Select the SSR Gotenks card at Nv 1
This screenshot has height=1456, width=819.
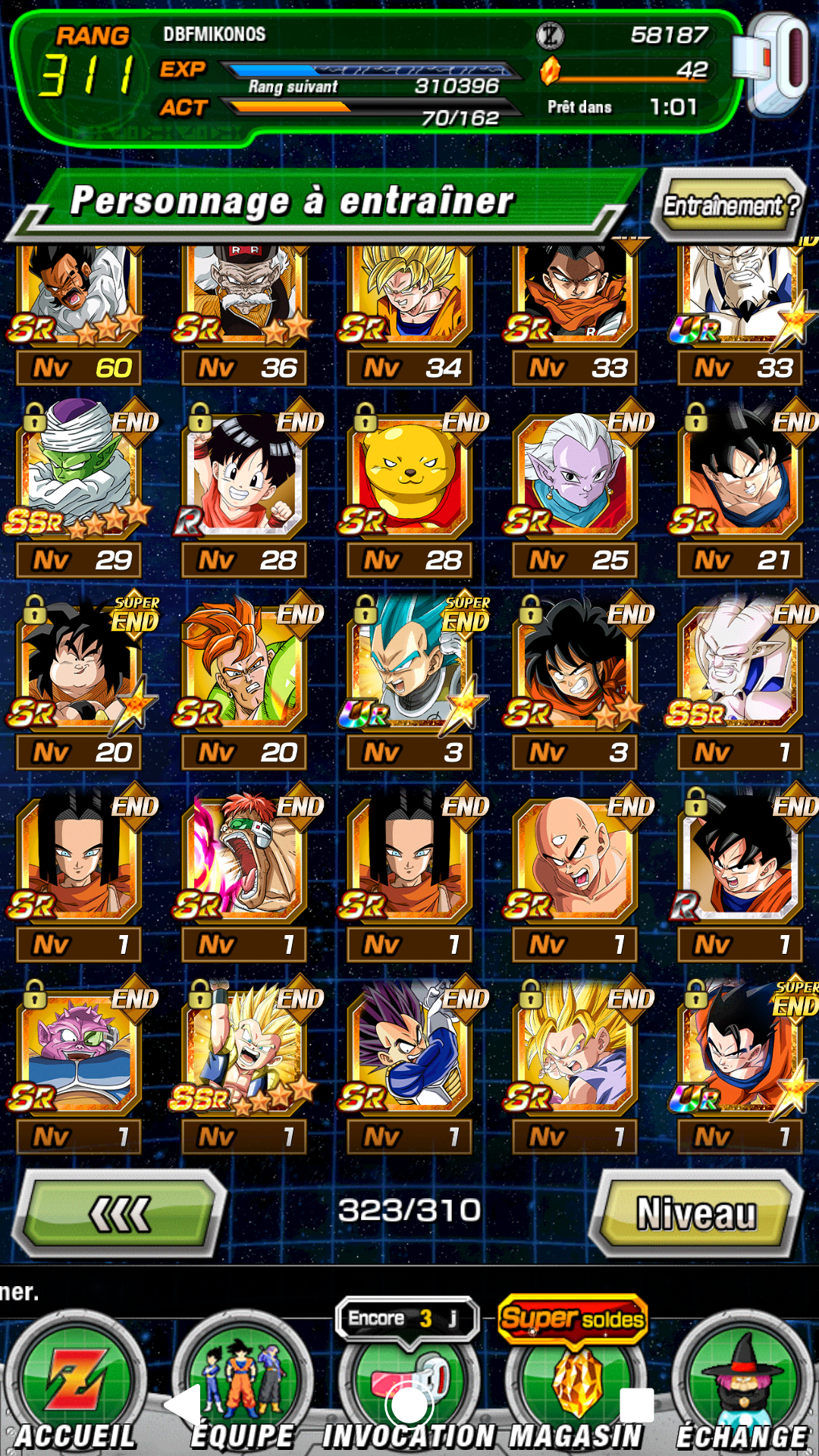tap(244, 1065)
